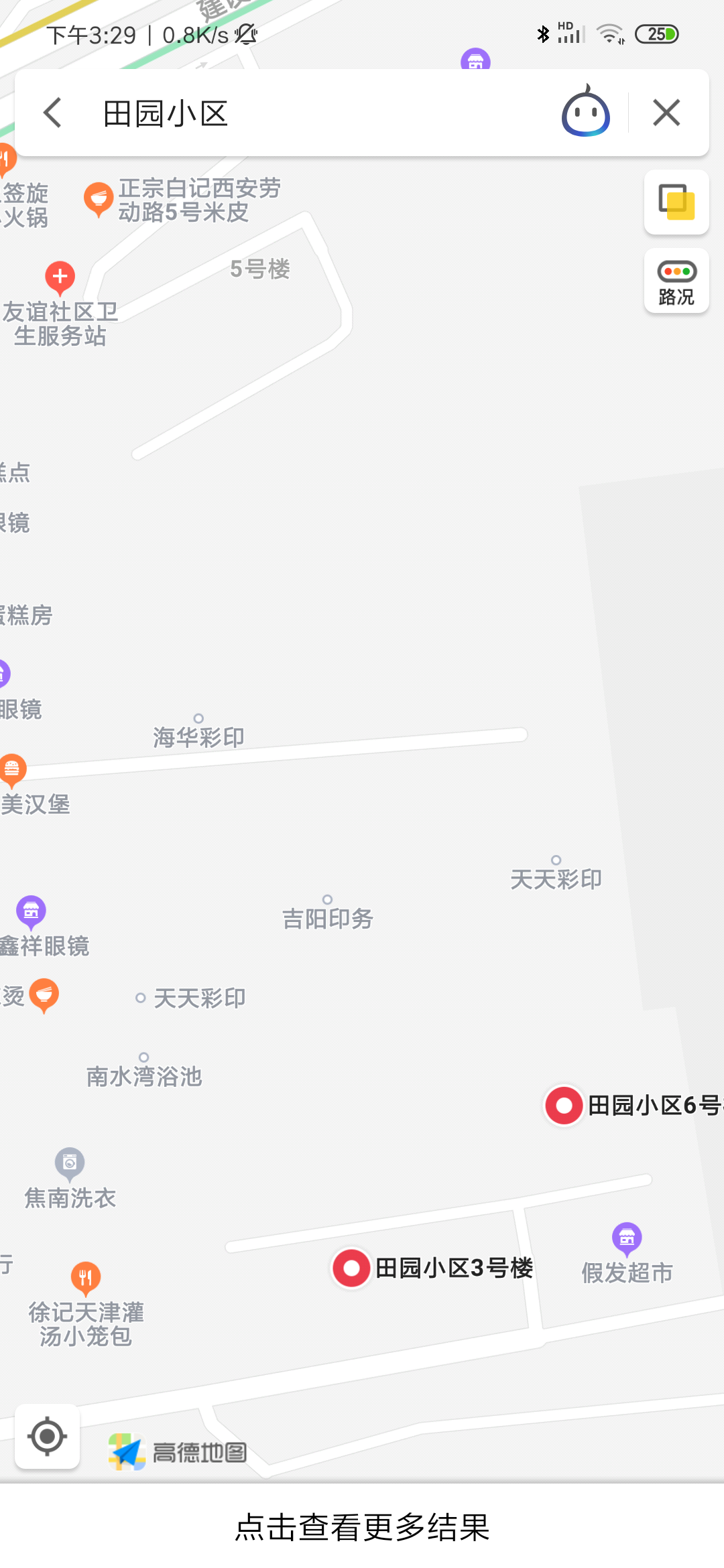
Task: Open the 正宗白记西安劳动路5号米皮 food marker
Action: (99, 198)
